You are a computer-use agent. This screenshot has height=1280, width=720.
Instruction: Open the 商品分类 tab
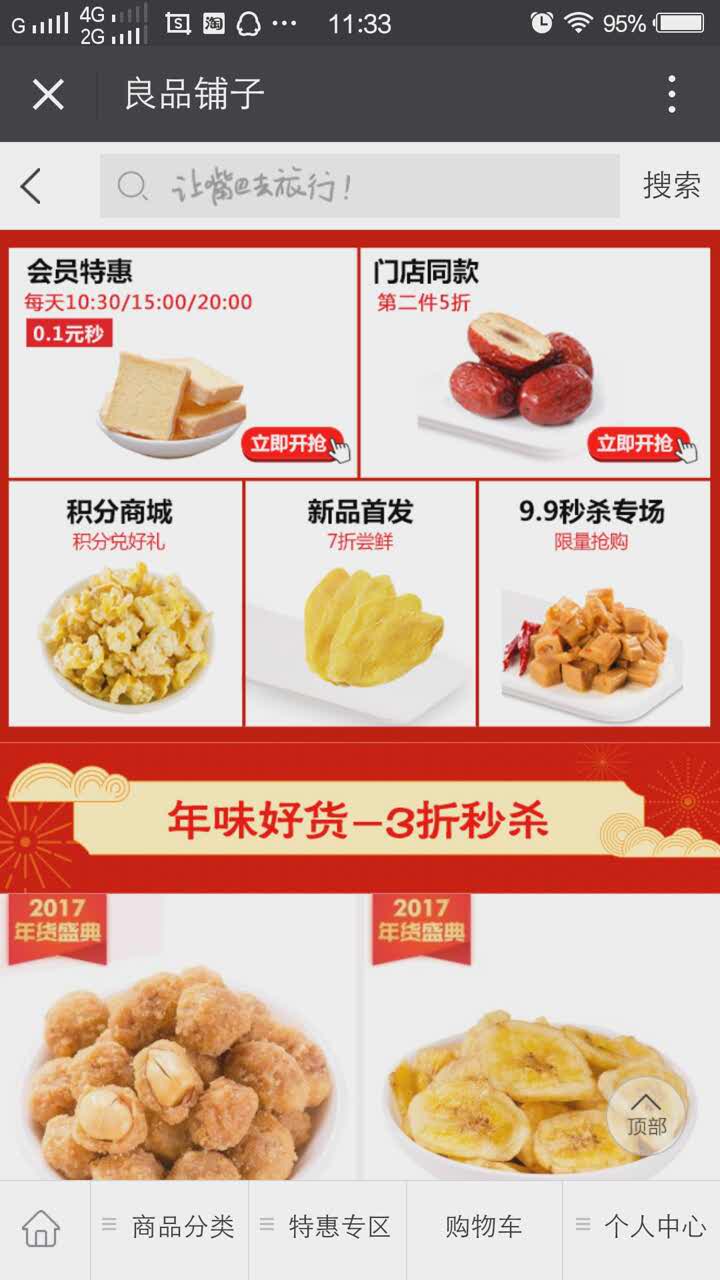[x=169, y=1229]
